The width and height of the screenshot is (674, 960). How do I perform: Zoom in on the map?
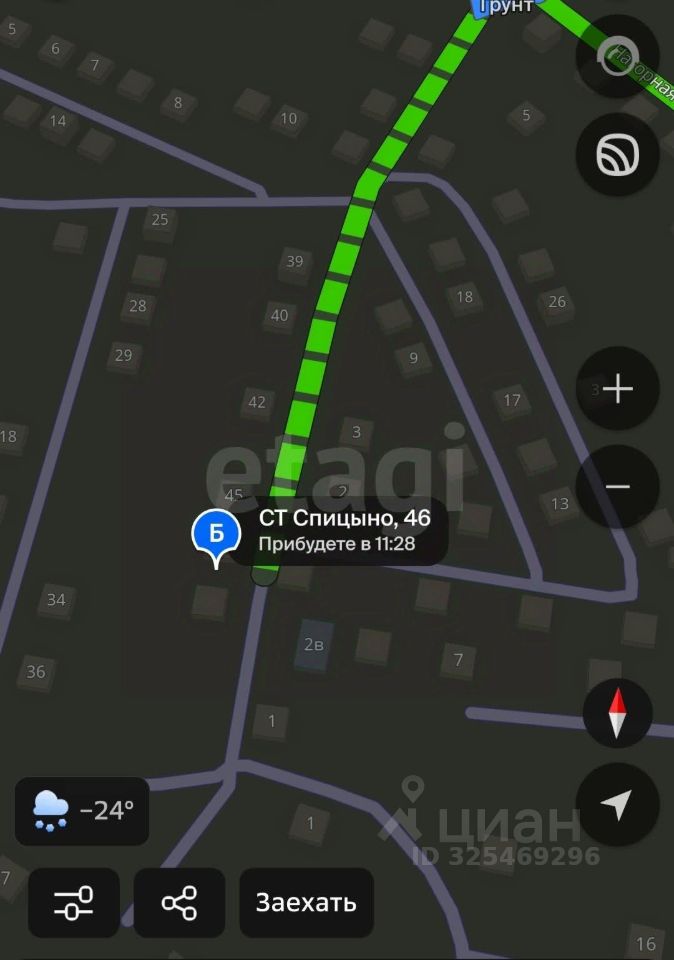coord(617,389)
